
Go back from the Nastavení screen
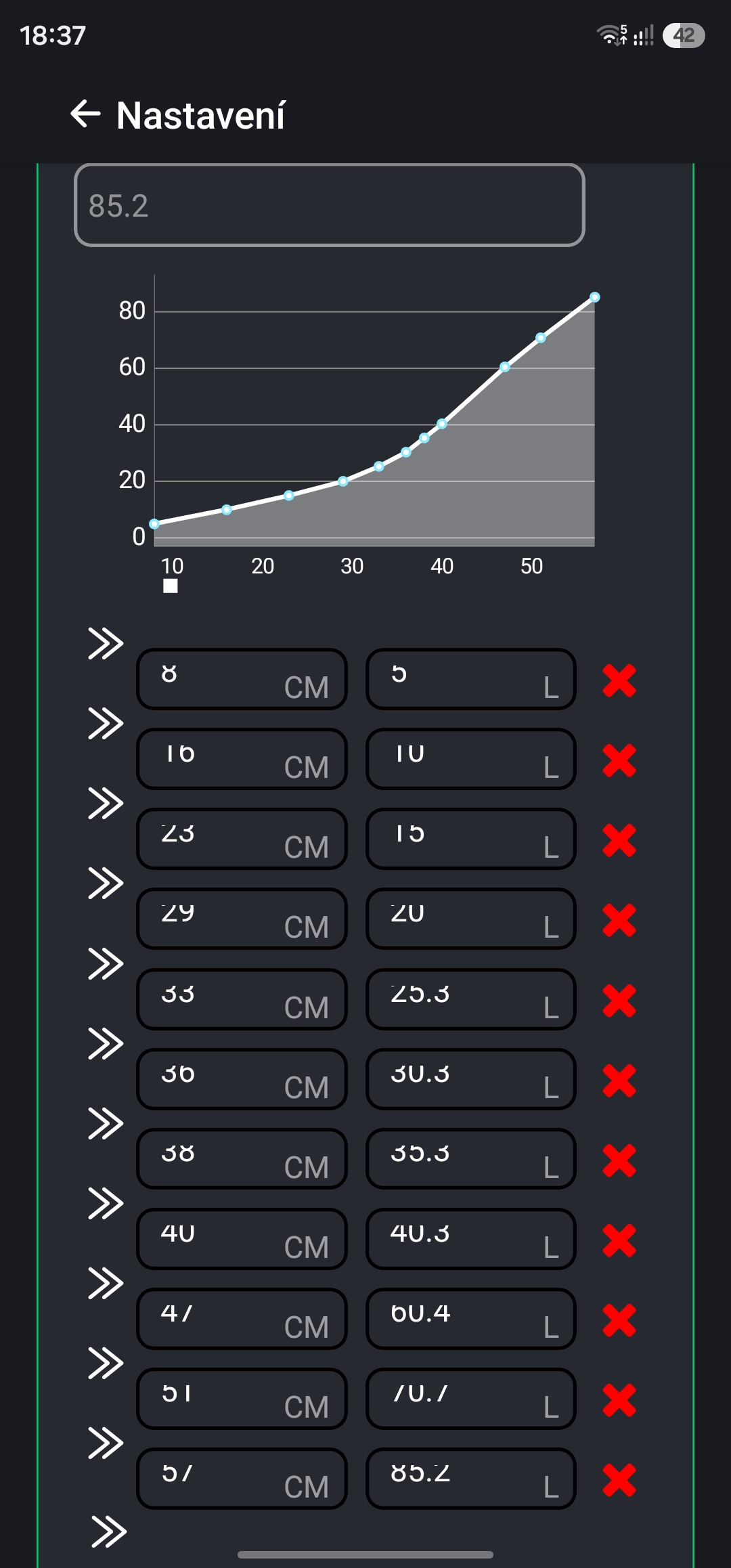[85, 114]
